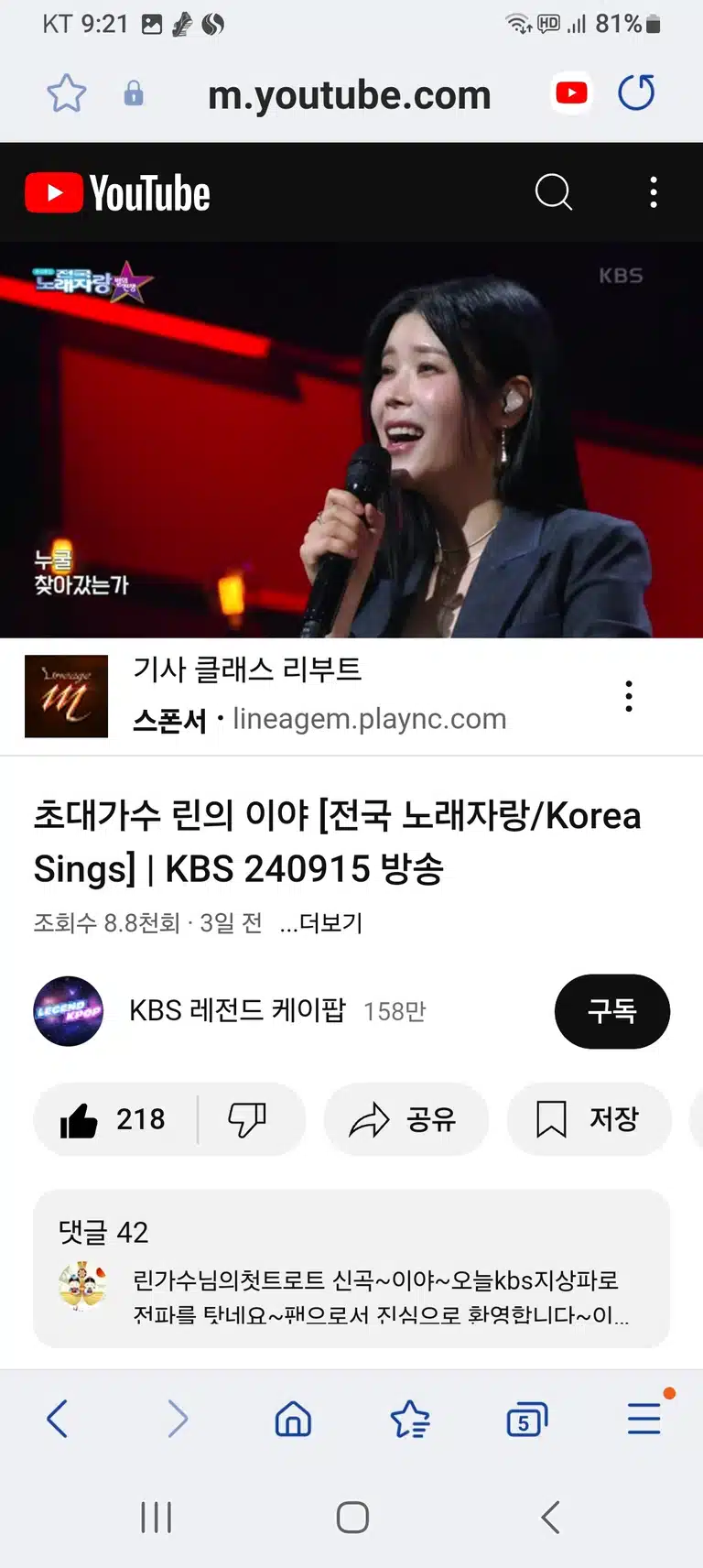The image size is (703, 1568).
Task: Share the video with 공유
Action: 406,1119
